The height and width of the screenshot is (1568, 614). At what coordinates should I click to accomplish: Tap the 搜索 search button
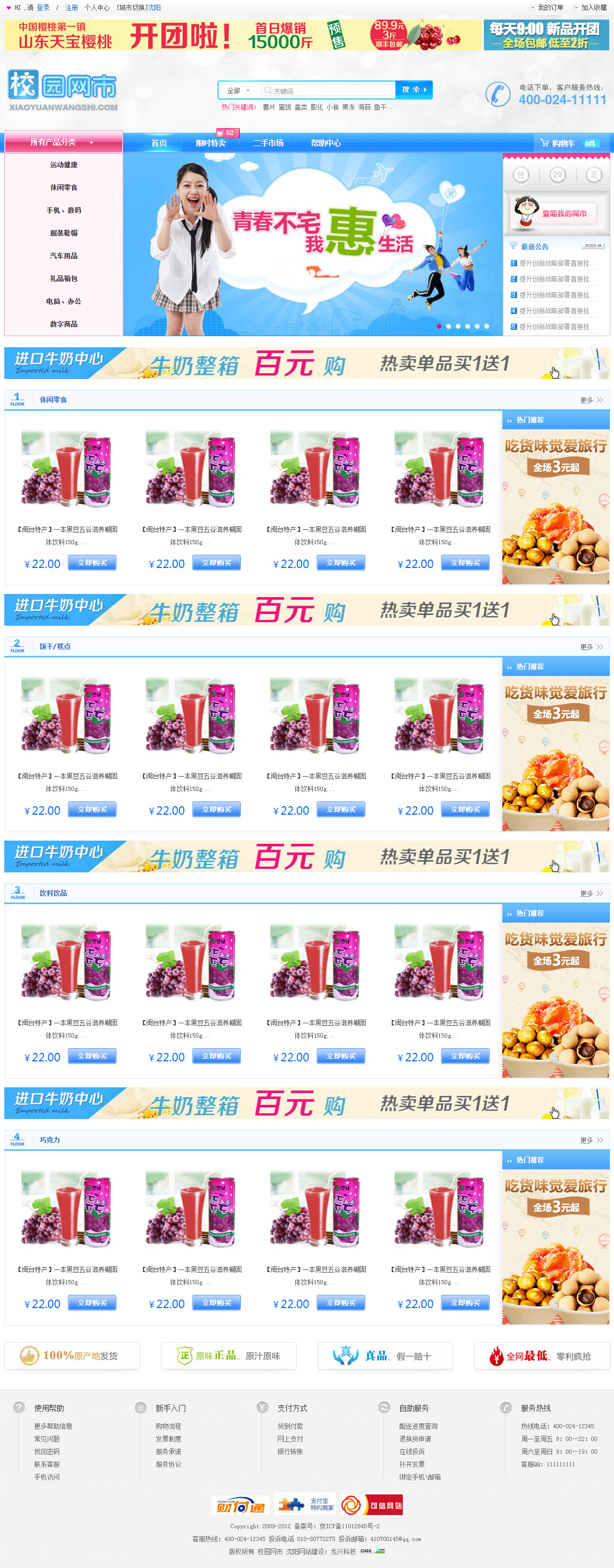pyautogui.click(x=414, y=89)
